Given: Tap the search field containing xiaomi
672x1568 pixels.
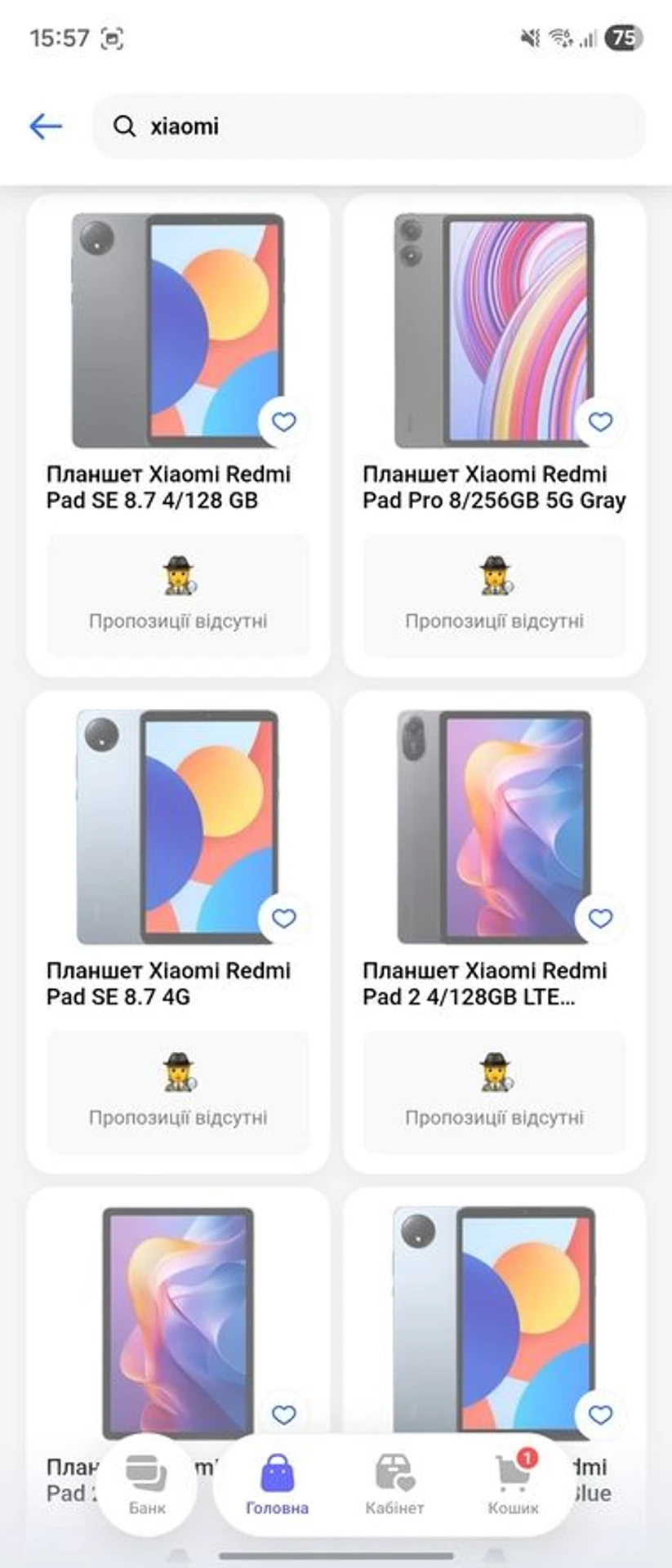Looking at the screenshot, I should click(367, 126).
